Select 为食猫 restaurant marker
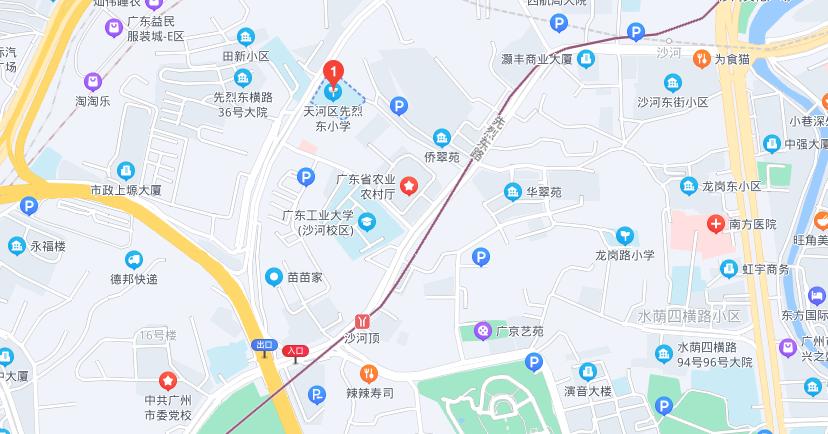Screen dimensions: 828x434 point(702,59)
